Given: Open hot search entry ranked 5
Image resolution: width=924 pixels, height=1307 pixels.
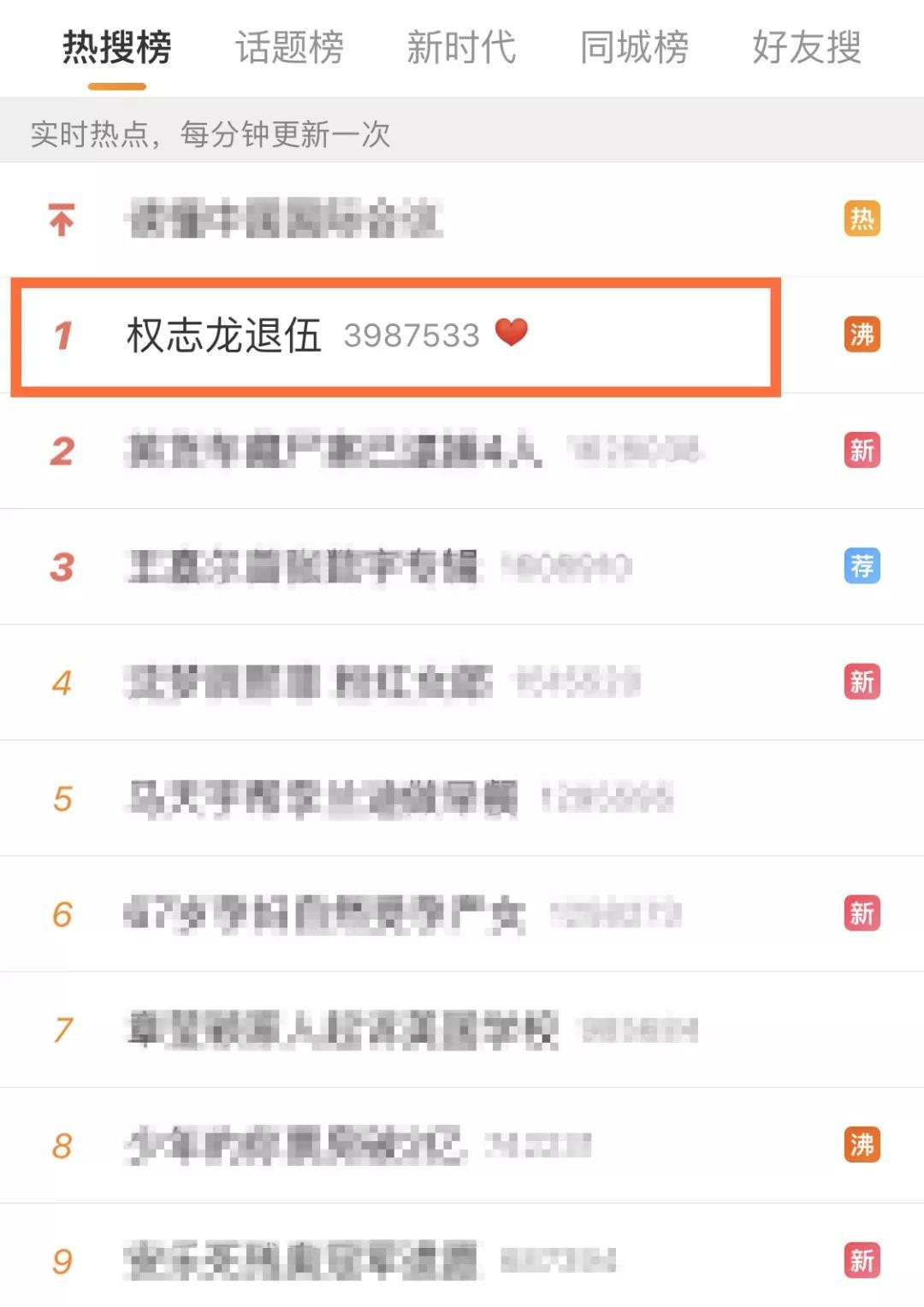Looking at the screenshot, I should click(323, 799).
